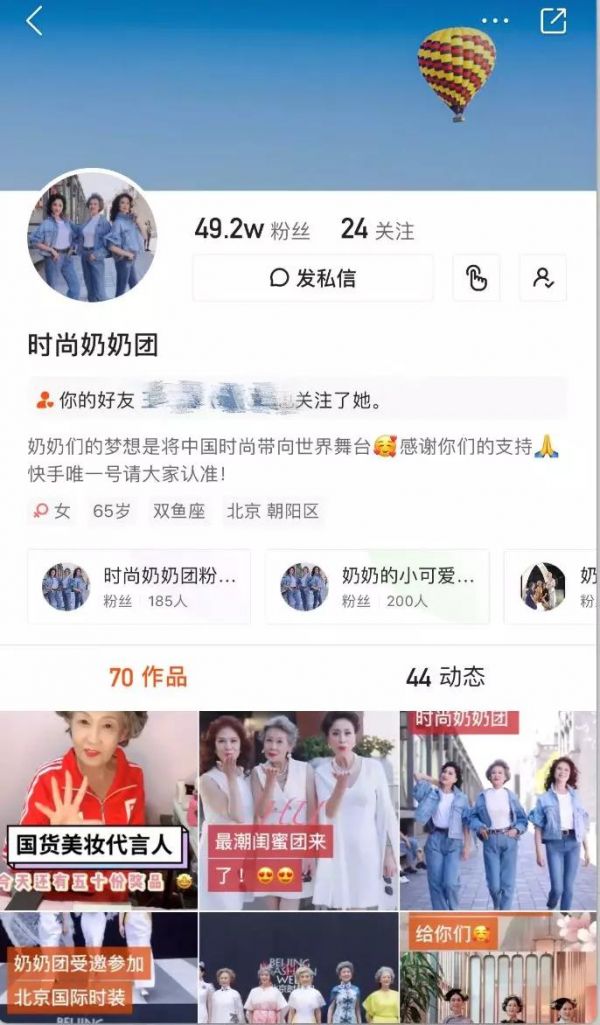
Task: Switch to the 70 作品 tab
Action: click(148, 677)
